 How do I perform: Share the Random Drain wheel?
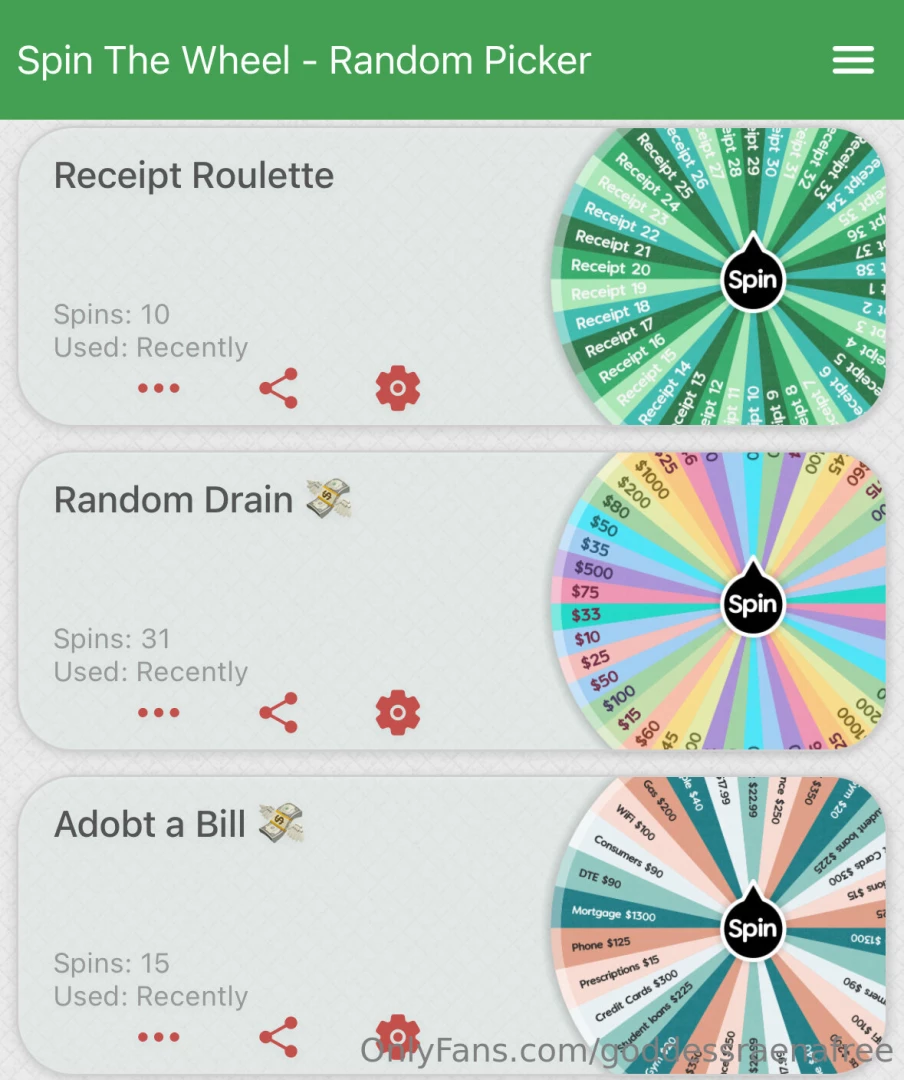coord(278,713)
